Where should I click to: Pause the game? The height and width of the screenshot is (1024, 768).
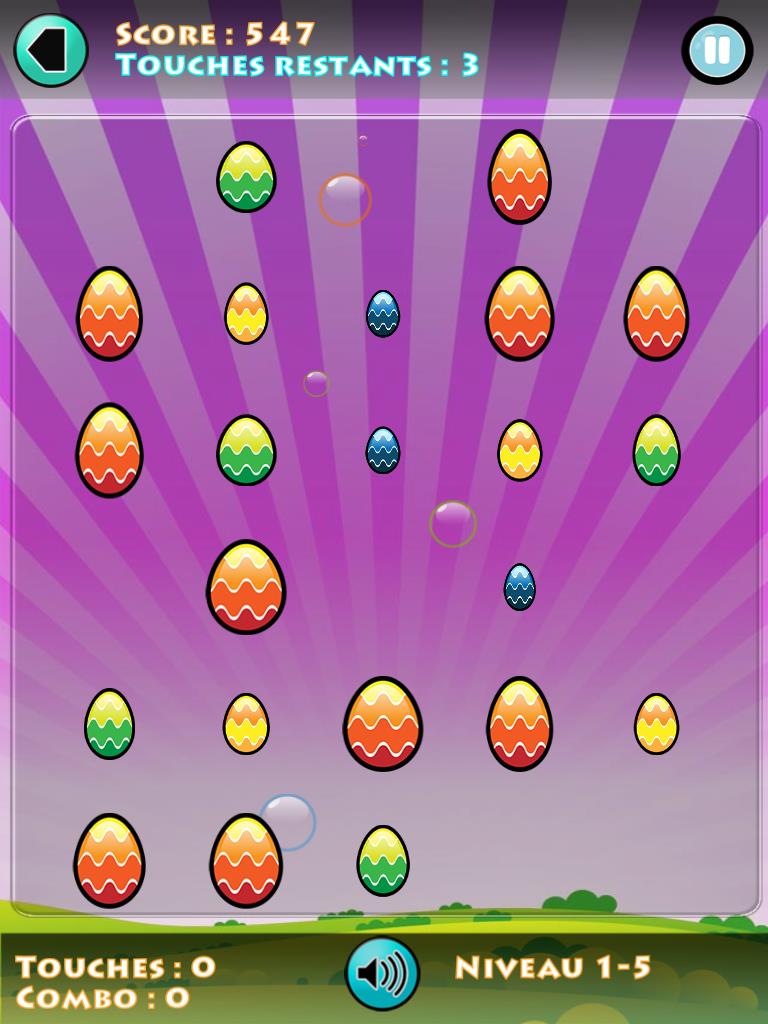click(x=717, y=50)
